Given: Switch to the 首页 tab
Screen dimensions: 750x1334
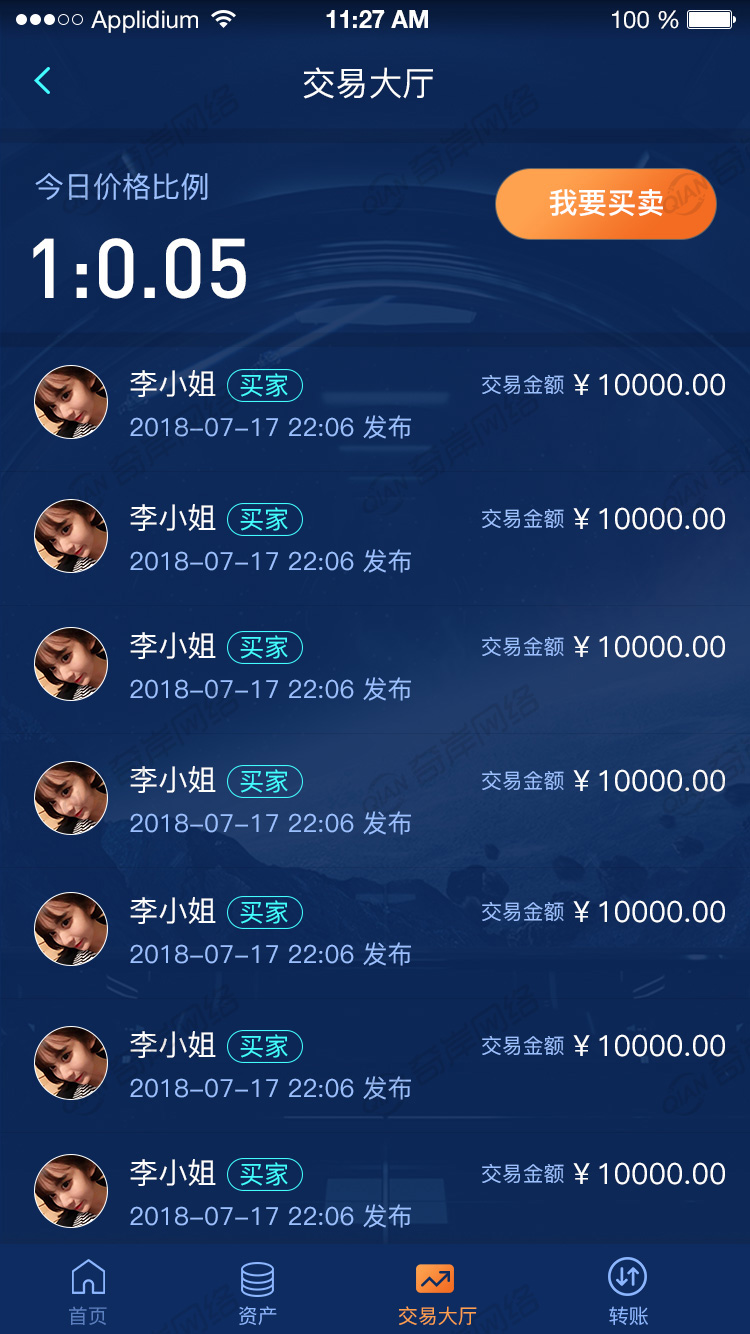Looking at the screenshot, I should [x=88, y=1291].
